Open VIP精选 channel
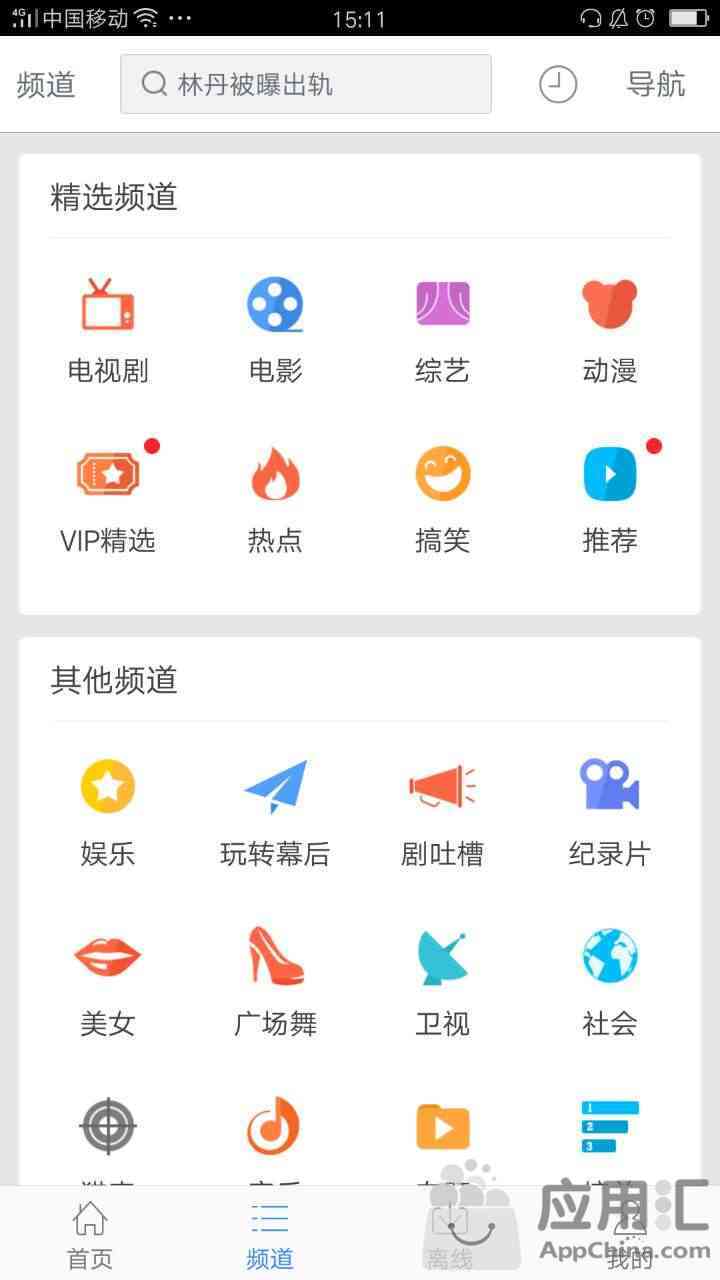This screenshot has height=1280, width=720. (x=108, y=500)
